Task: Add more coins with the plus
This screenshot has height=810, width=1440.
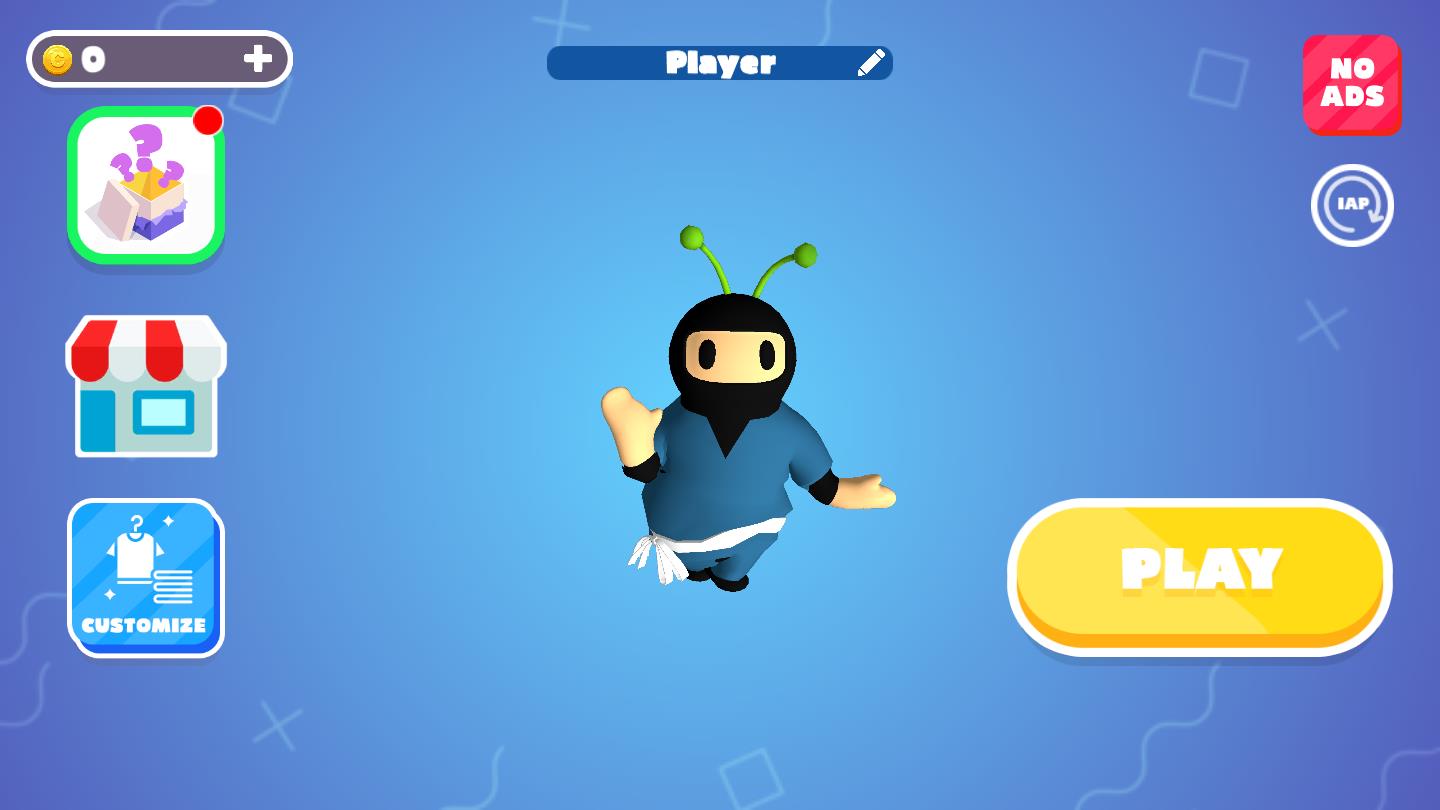Action: [258, 59]
